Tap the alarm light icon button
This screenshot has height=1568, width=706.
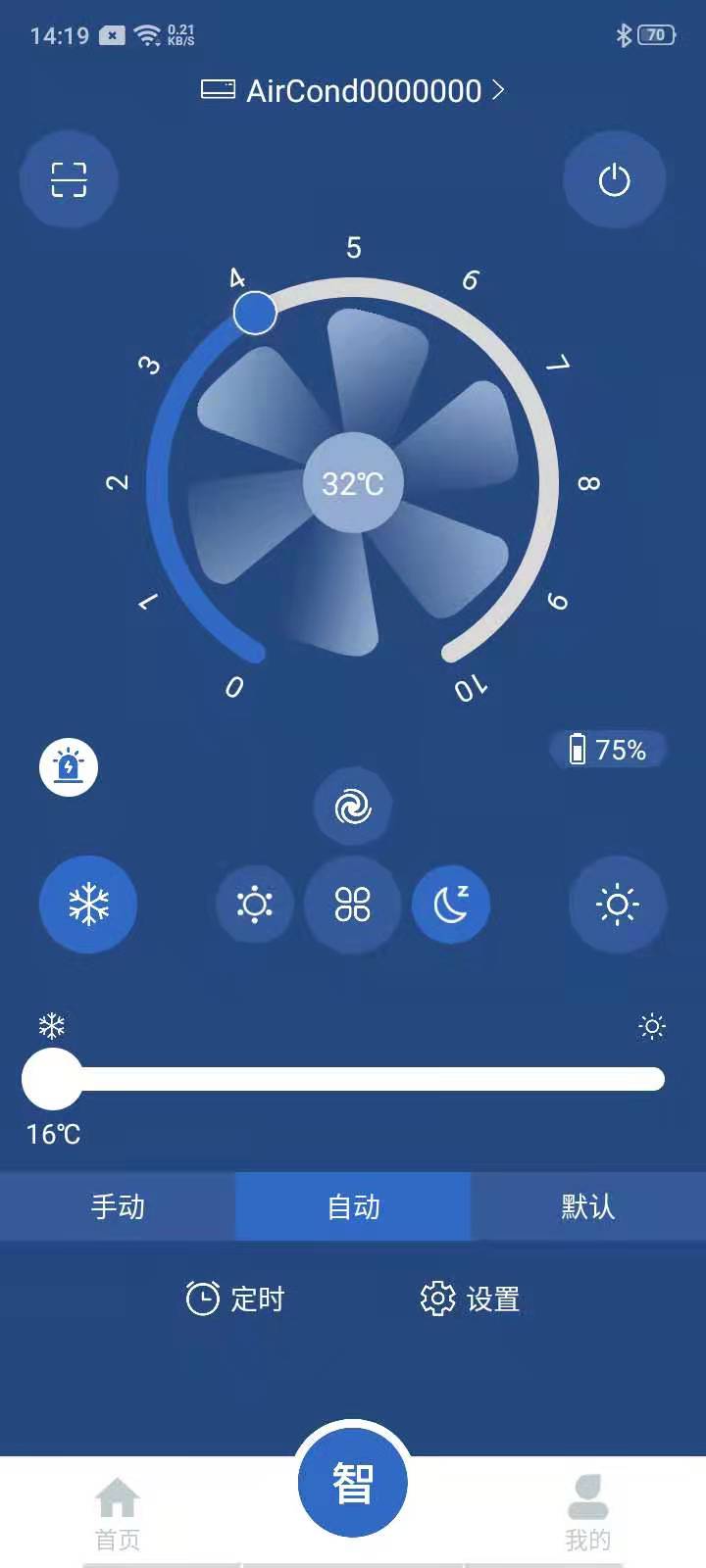[69, 766]
